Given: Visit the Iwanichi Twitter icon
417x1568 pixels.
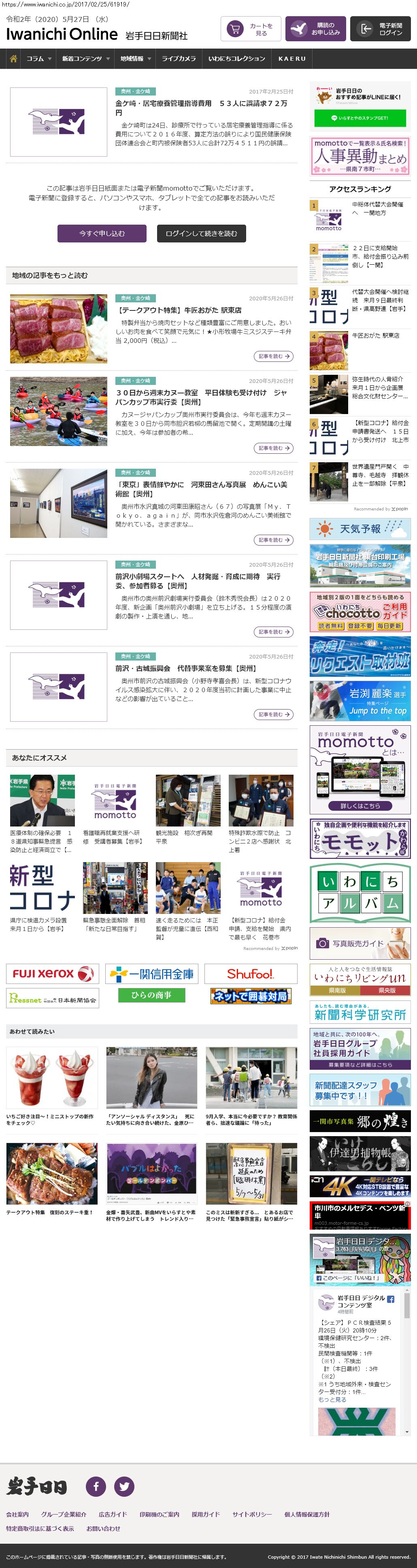Looking at the screenshot, I should tap(124, 1486).
